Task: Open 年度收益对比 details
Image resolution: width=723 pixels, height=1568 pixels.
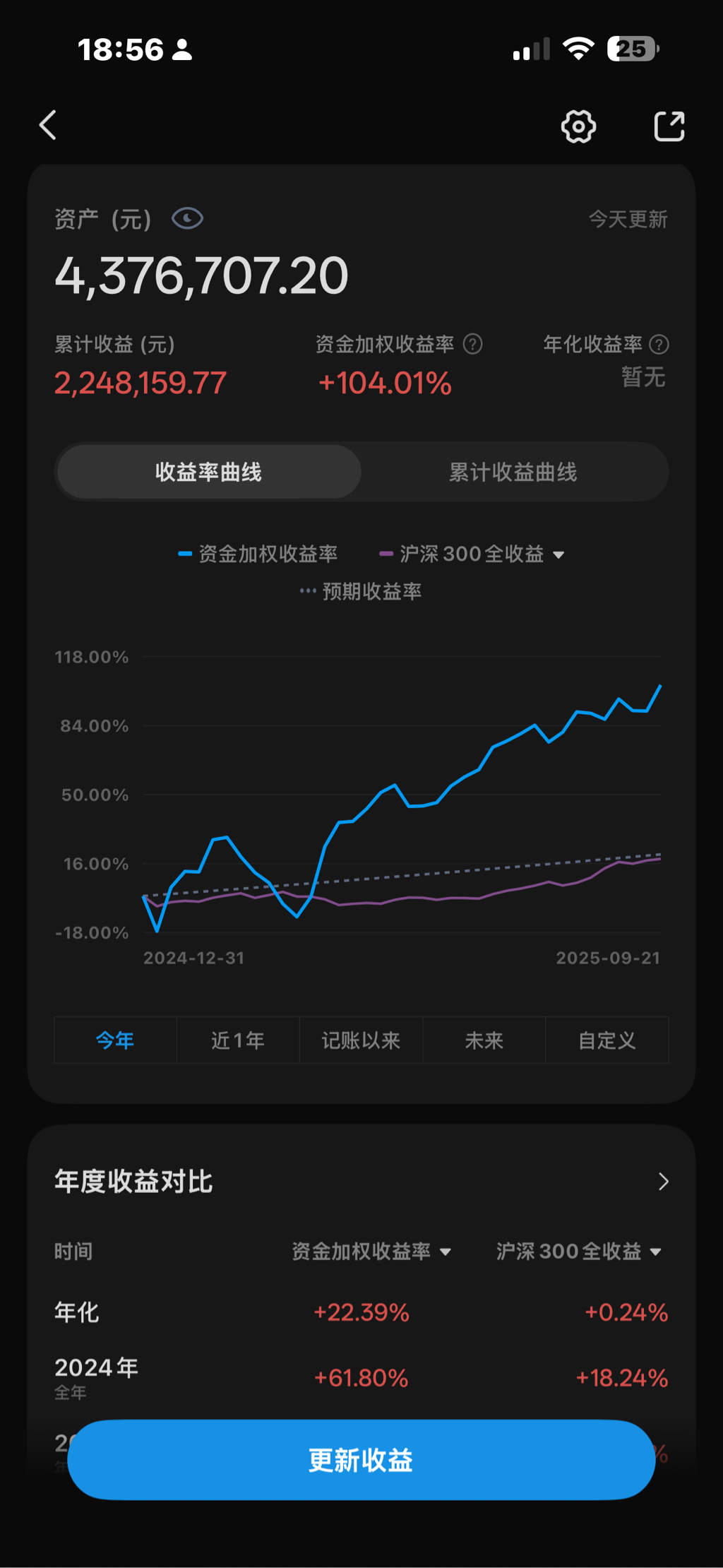Action: (x=663, y=1182)
